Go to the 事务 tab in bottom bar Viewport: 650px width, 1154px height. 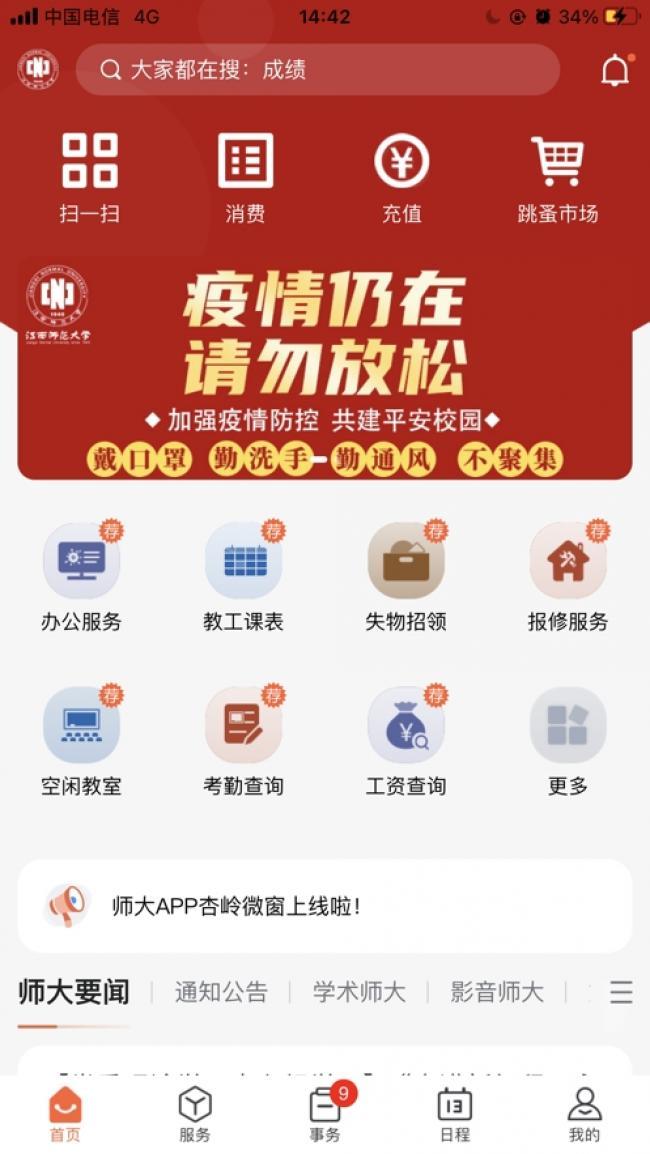coord(325,1115)
